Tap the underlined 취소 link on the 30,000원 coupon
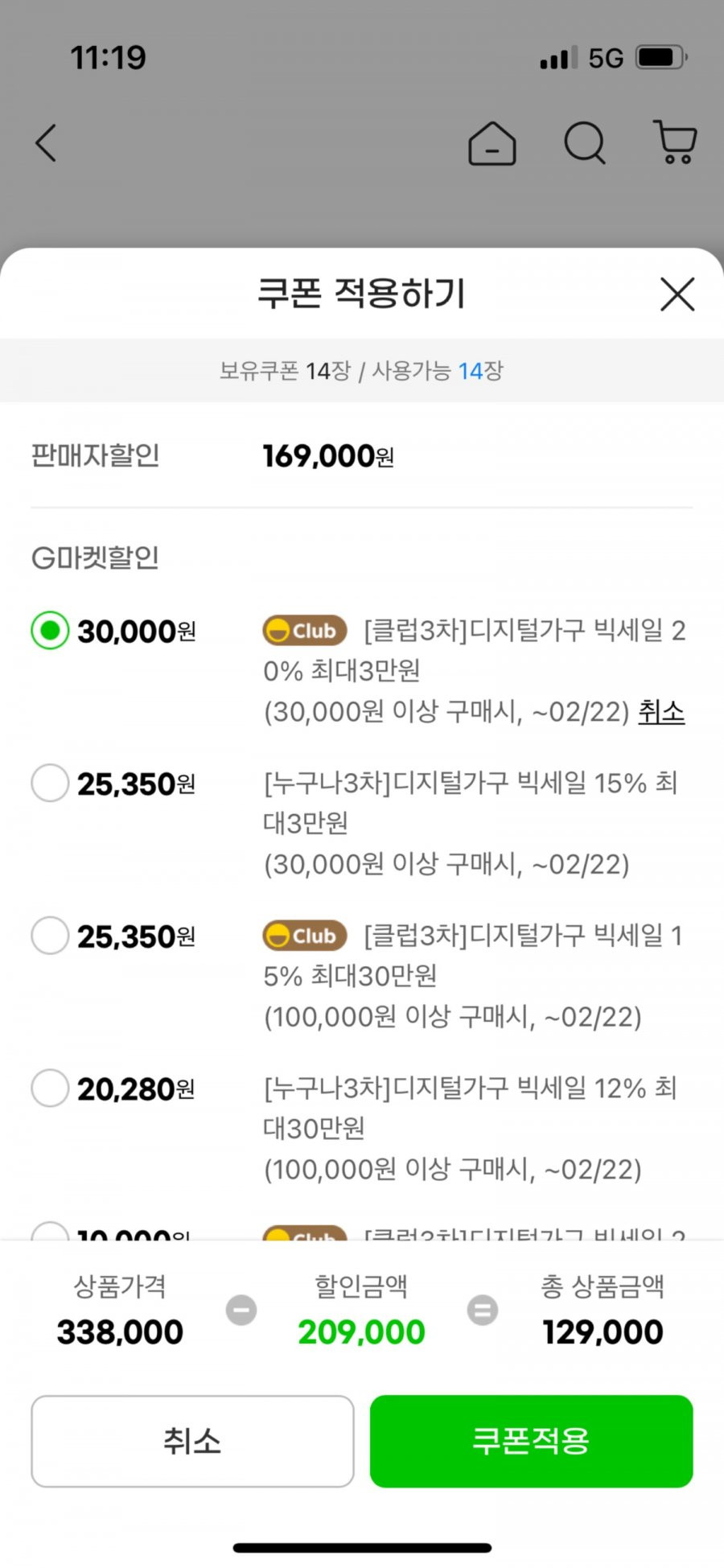This screenshot has width=724, height=1568. 661,711
